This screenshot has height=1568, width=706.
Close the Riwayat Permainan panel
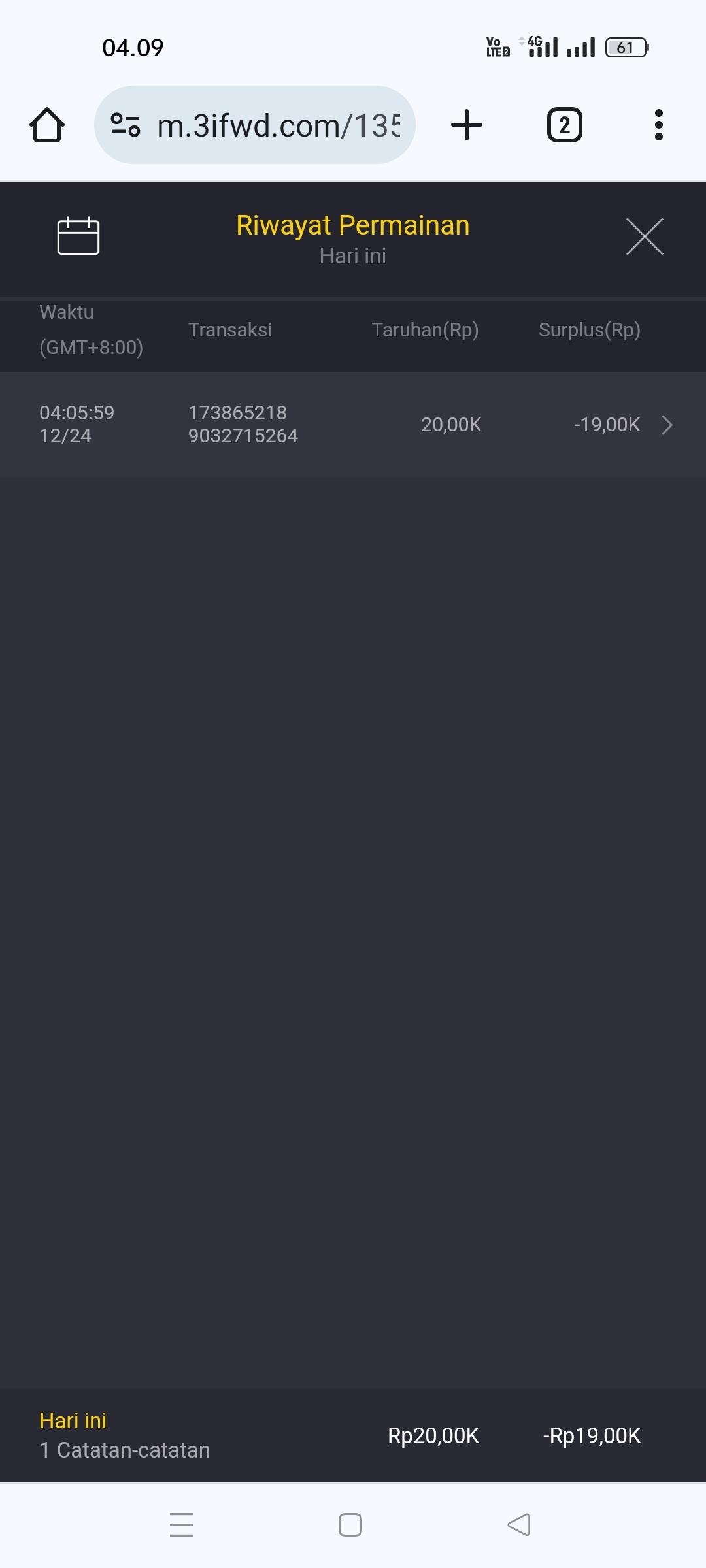pos(645,237)
